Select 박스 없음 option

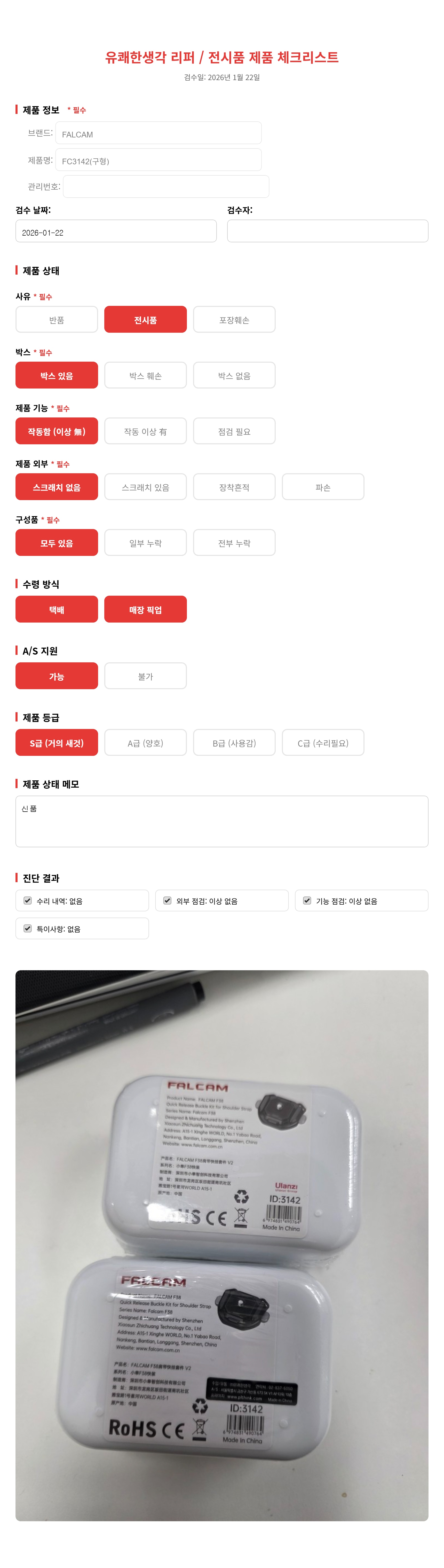pyautogui.click(x=234, y=376)
